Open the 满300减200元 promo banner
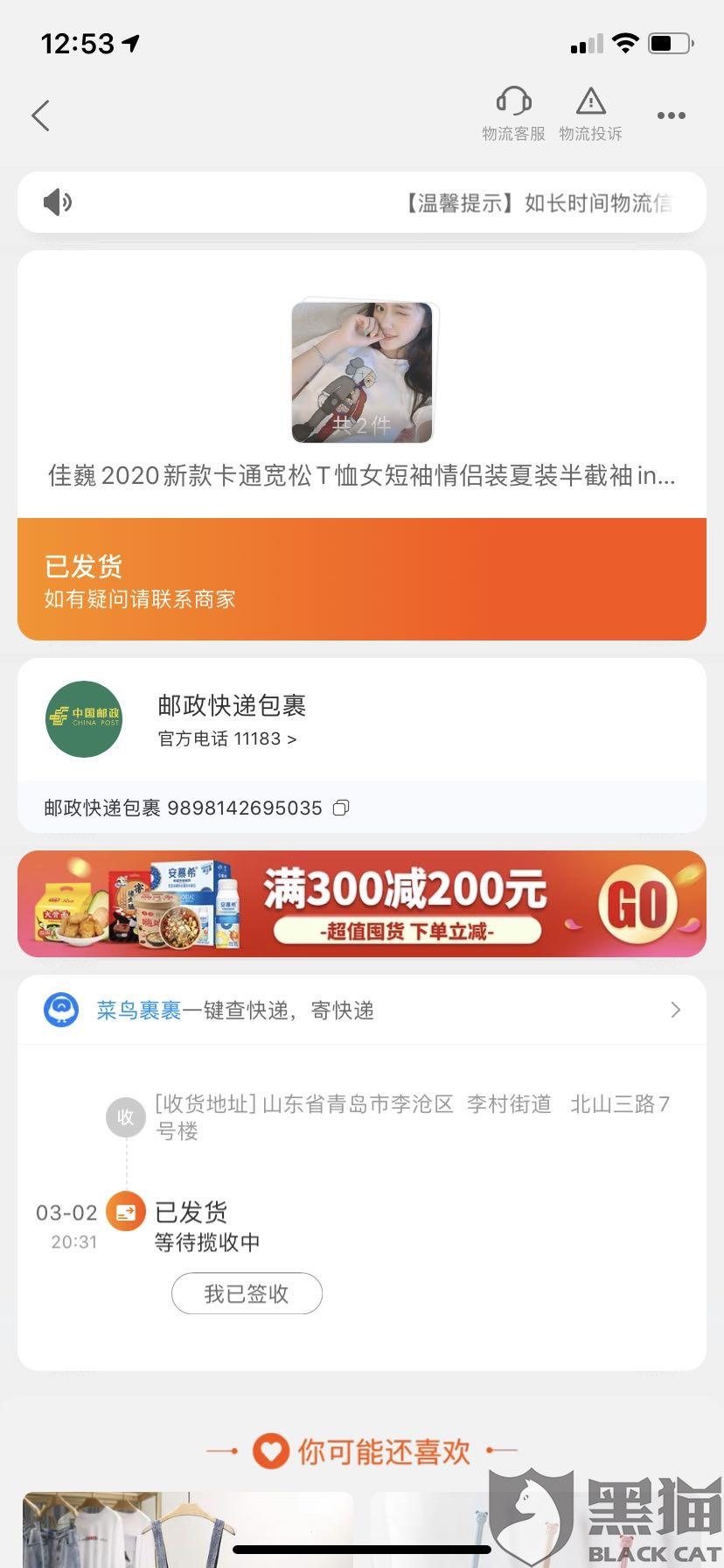 [x=362, y=904]
